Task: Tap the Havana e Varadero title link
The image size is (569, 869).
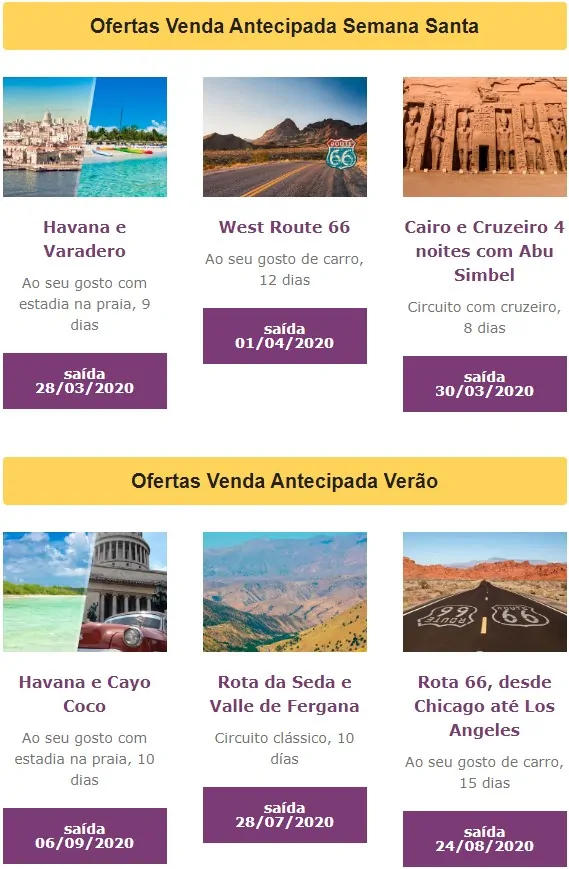Action: [x=85, y=239]
